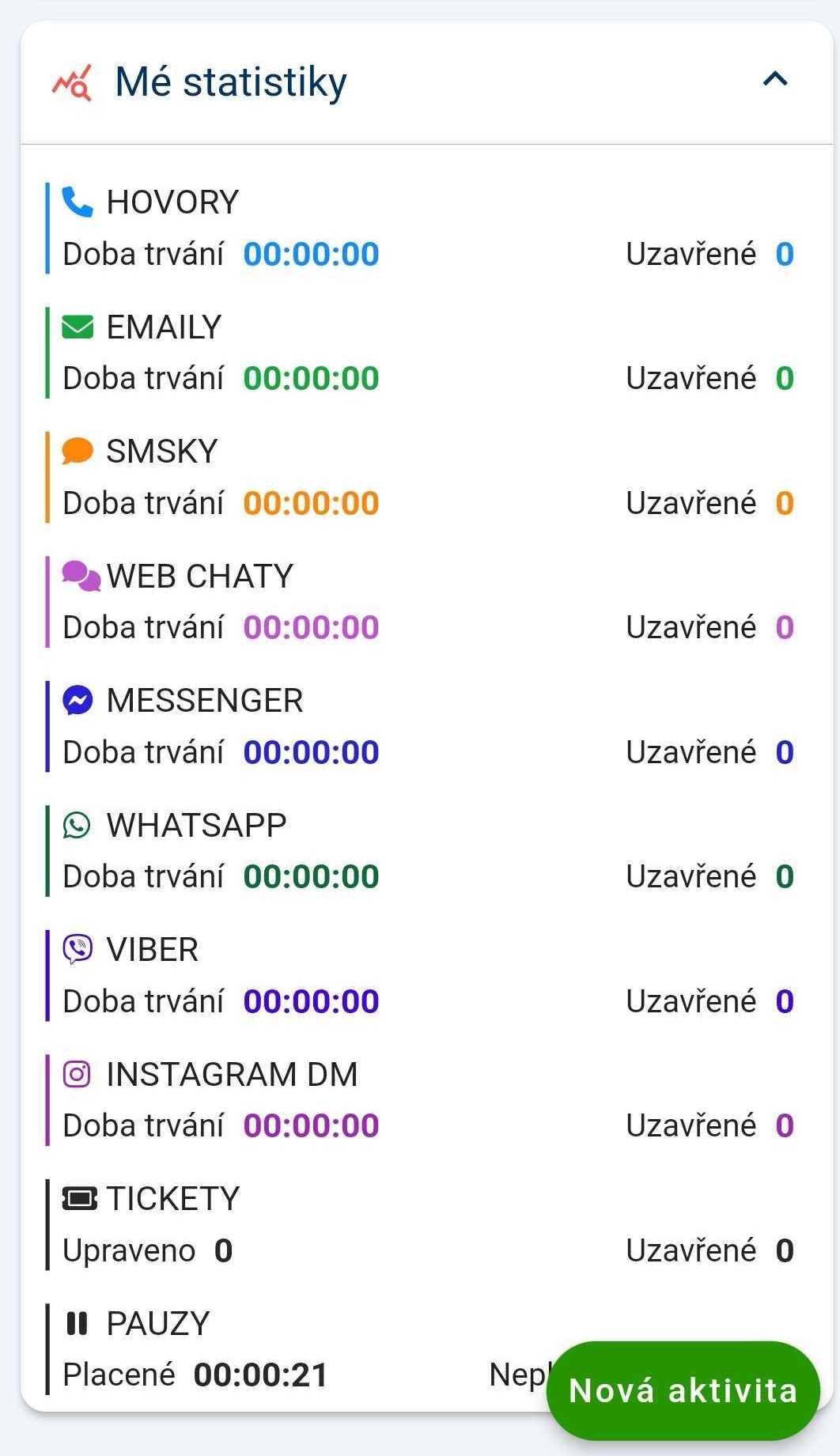Click the pause icon next to PAUZY
The width and height of the screenshot is (840, 1456).
76,1323
